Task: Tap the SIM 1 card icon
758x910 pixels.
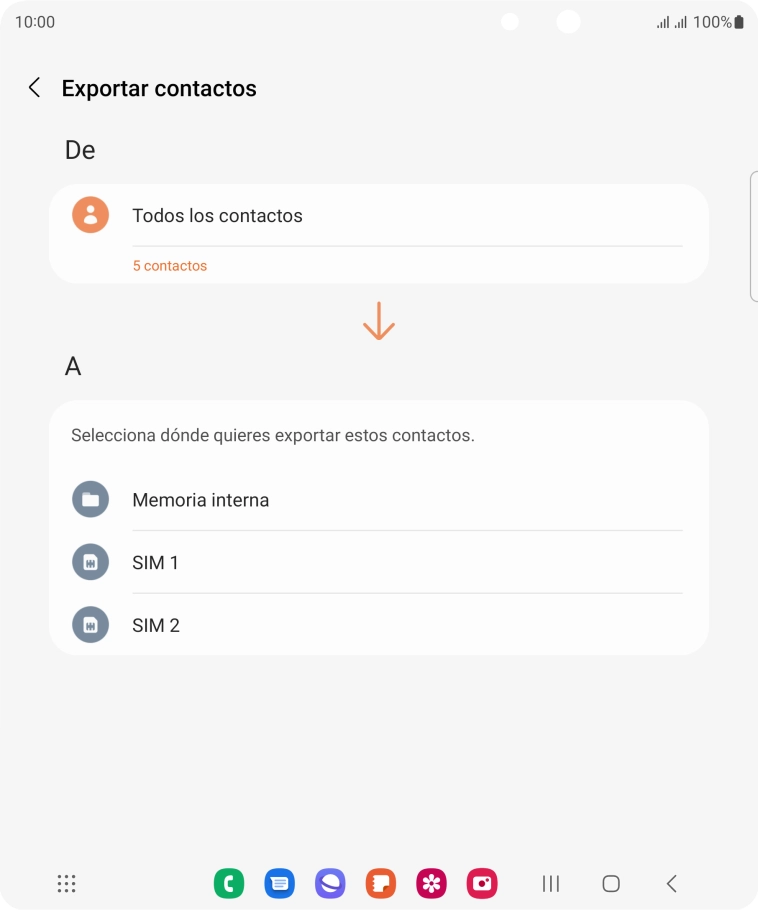Action: pos(90,562)
